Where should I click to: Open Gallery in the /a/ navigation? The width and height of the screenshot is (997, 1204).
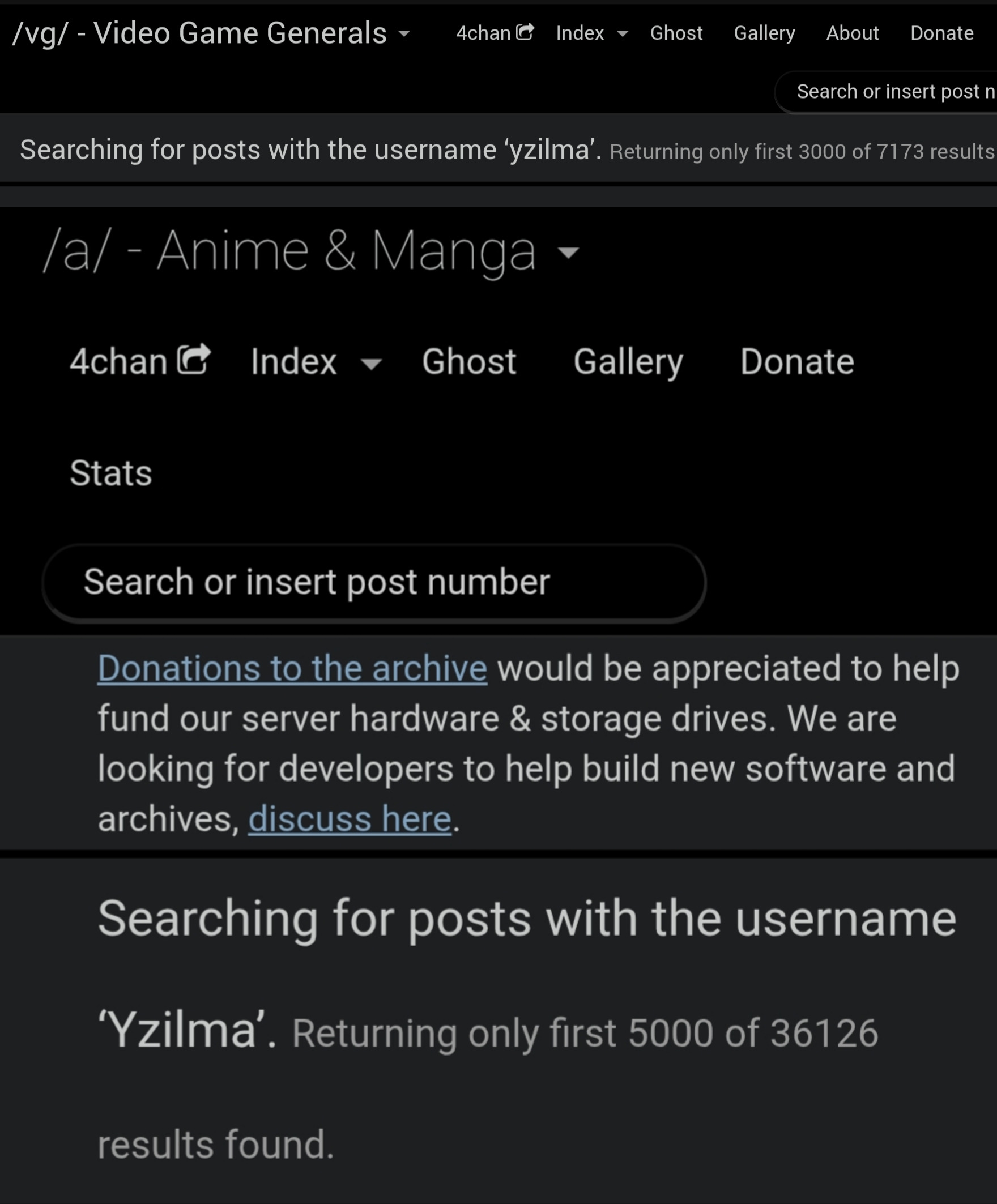click(x=628, y=362)
